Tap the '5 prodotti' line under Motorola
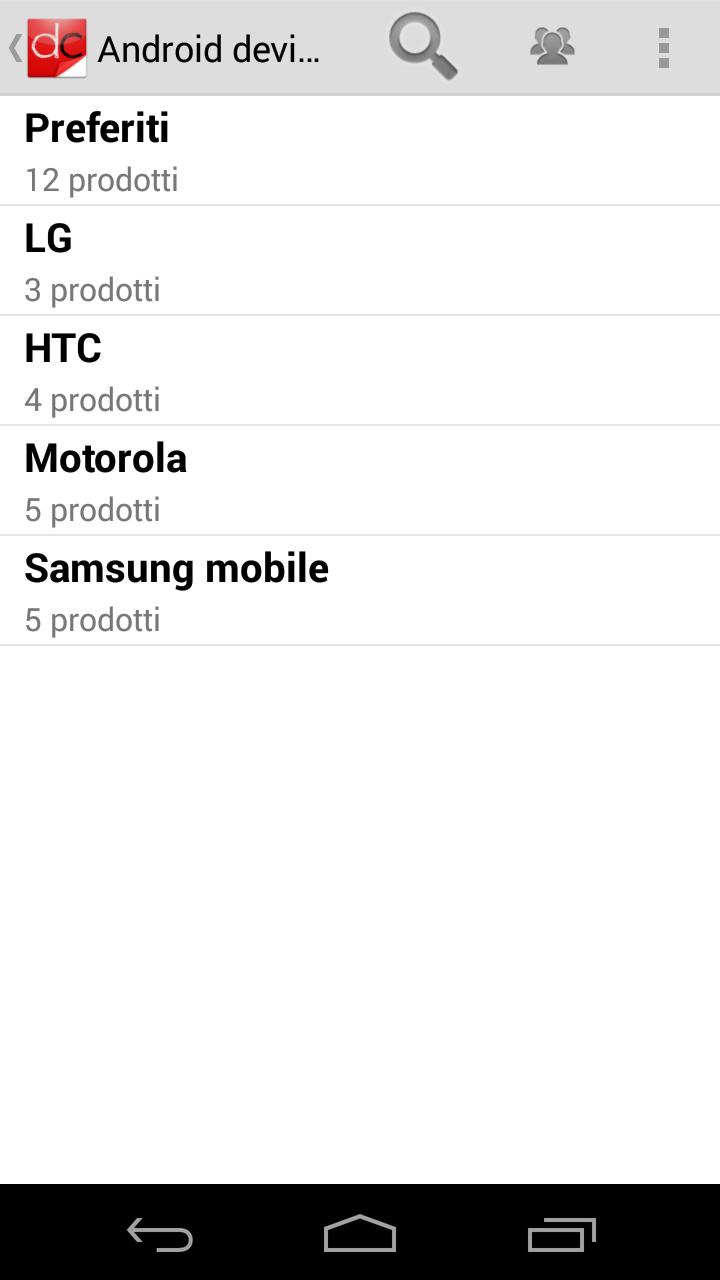The width and height of the screenshot is (720, 1280). click(x=92, y=510)
